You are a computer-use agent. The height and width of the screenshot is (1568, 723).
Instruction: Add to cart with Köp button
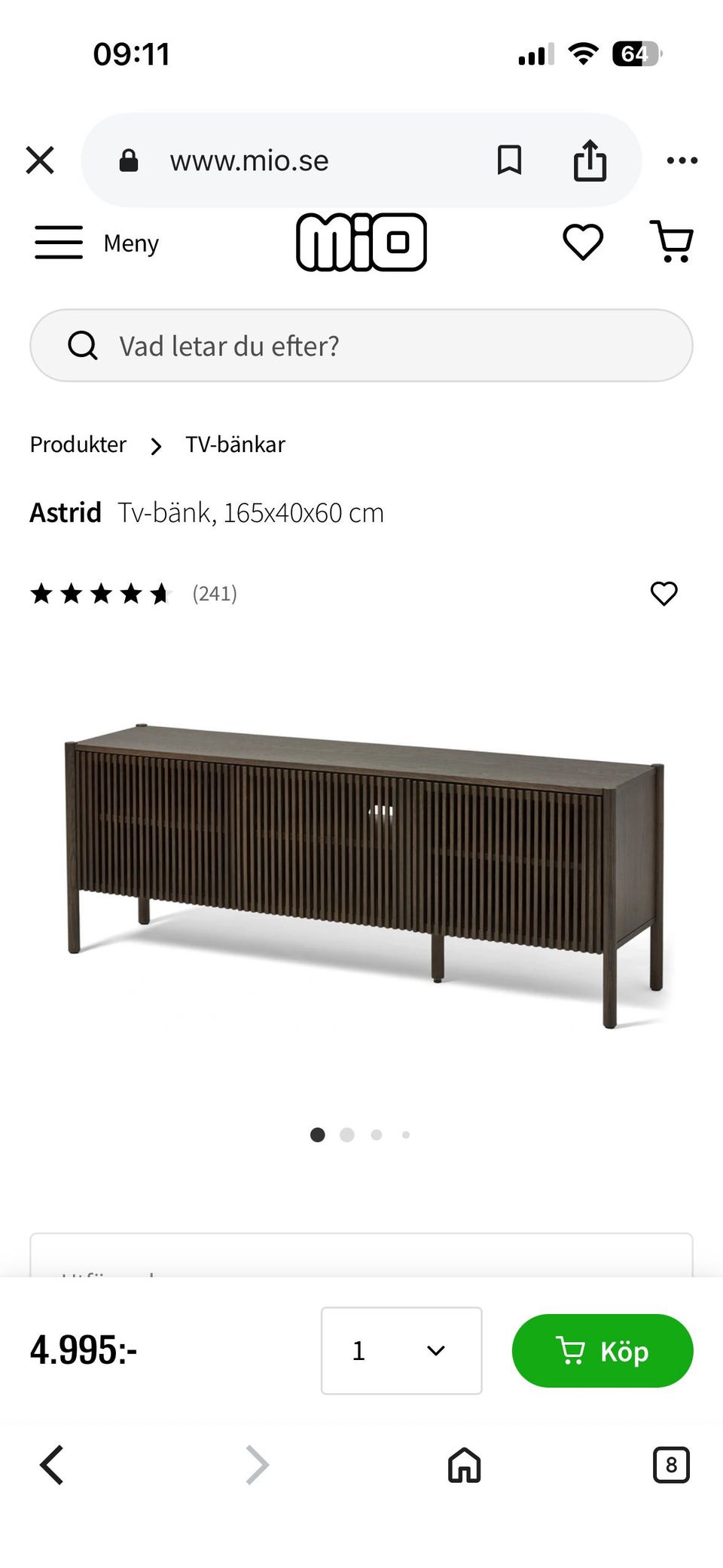[602, 1351]
